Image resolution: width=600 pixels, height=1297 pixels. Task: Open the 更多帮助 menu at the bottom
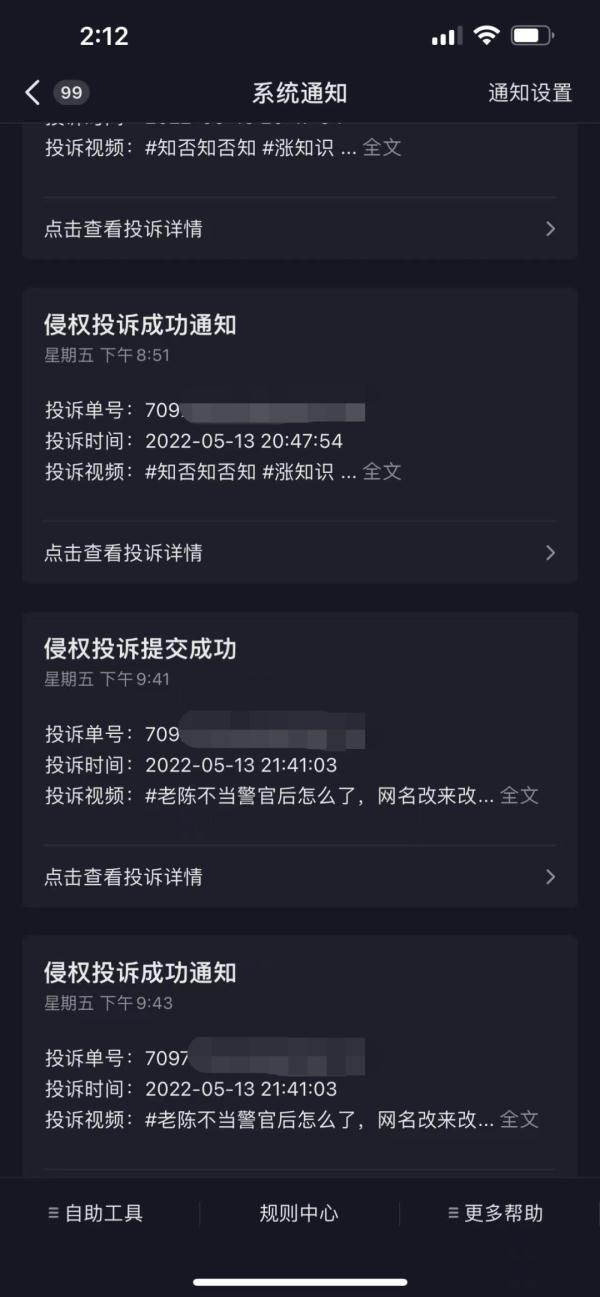click(496, 1213)
